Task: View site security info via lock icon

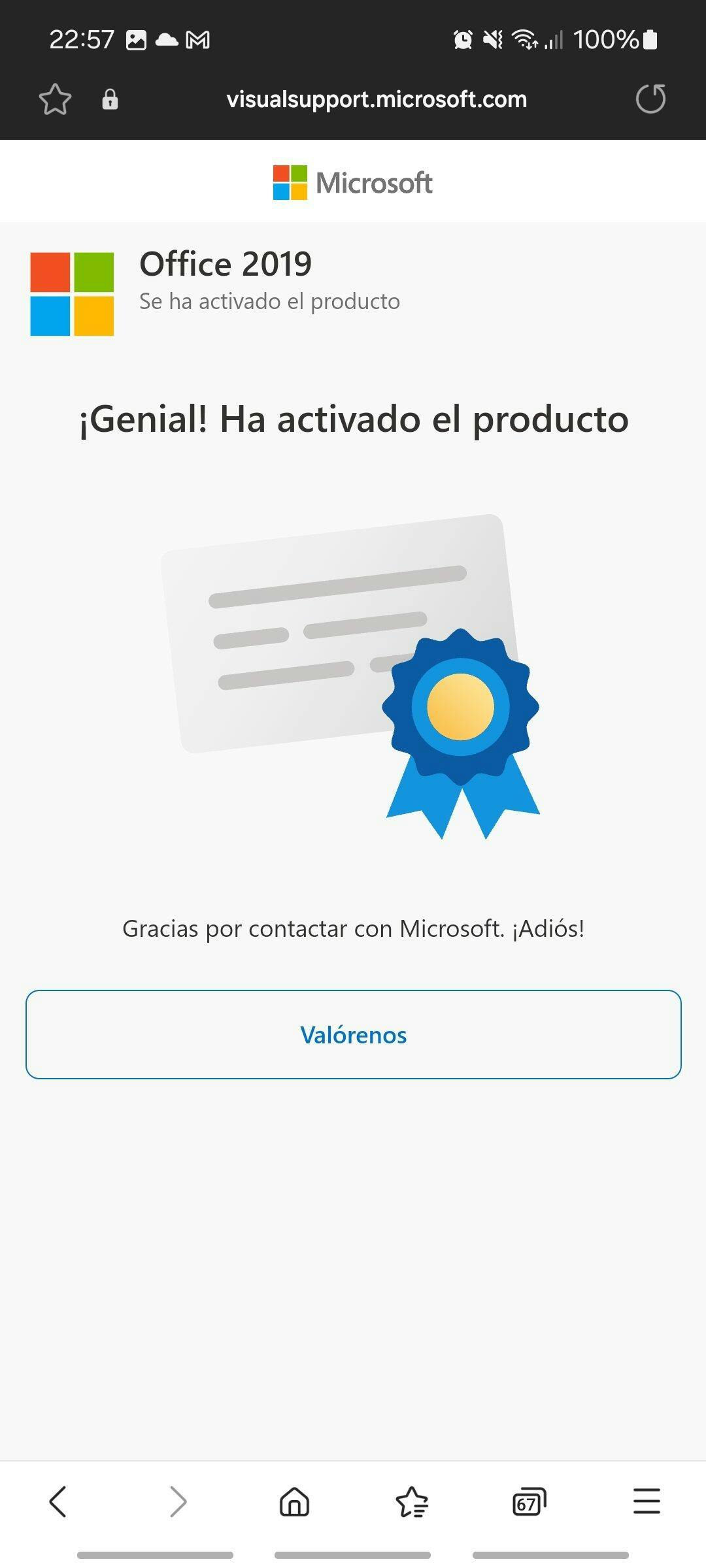Action: click(x=110, y=99)
